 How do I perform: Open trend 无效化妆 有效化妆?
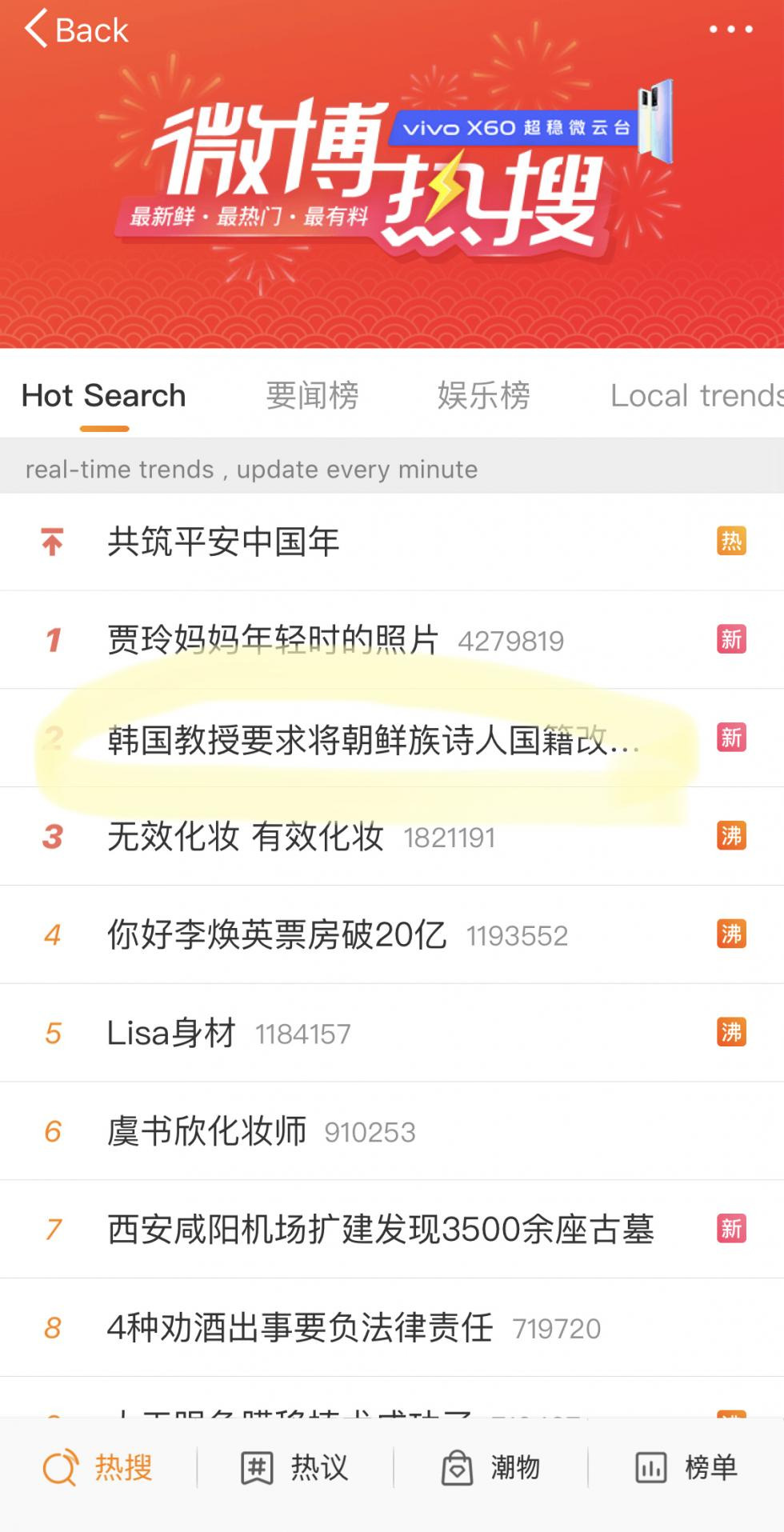[245, 837]
